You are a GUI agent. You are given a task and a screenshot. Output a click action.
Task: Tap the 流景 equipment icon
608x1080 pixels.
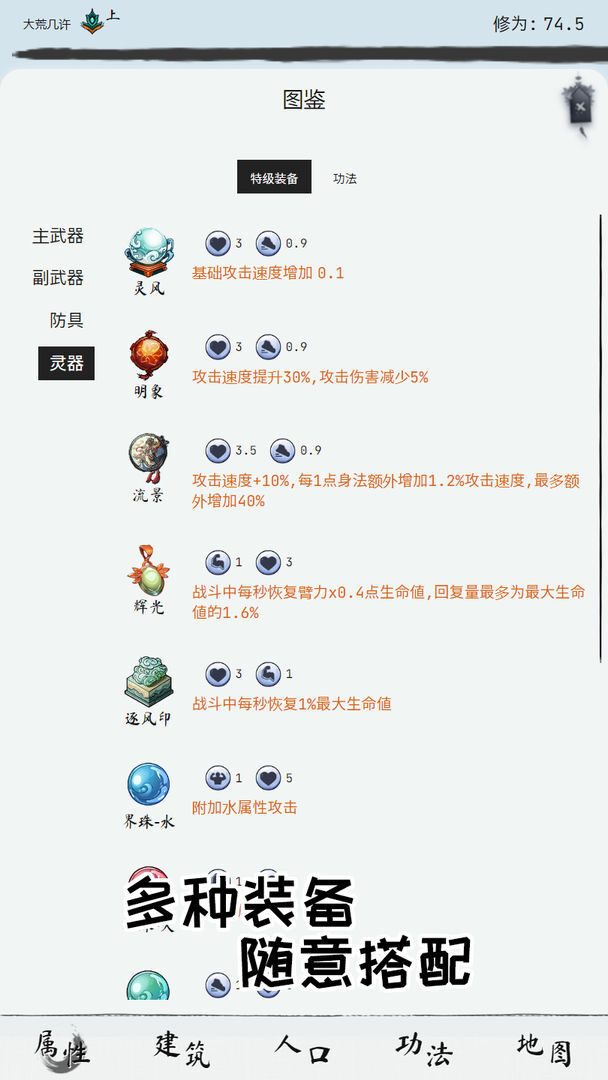149,458
